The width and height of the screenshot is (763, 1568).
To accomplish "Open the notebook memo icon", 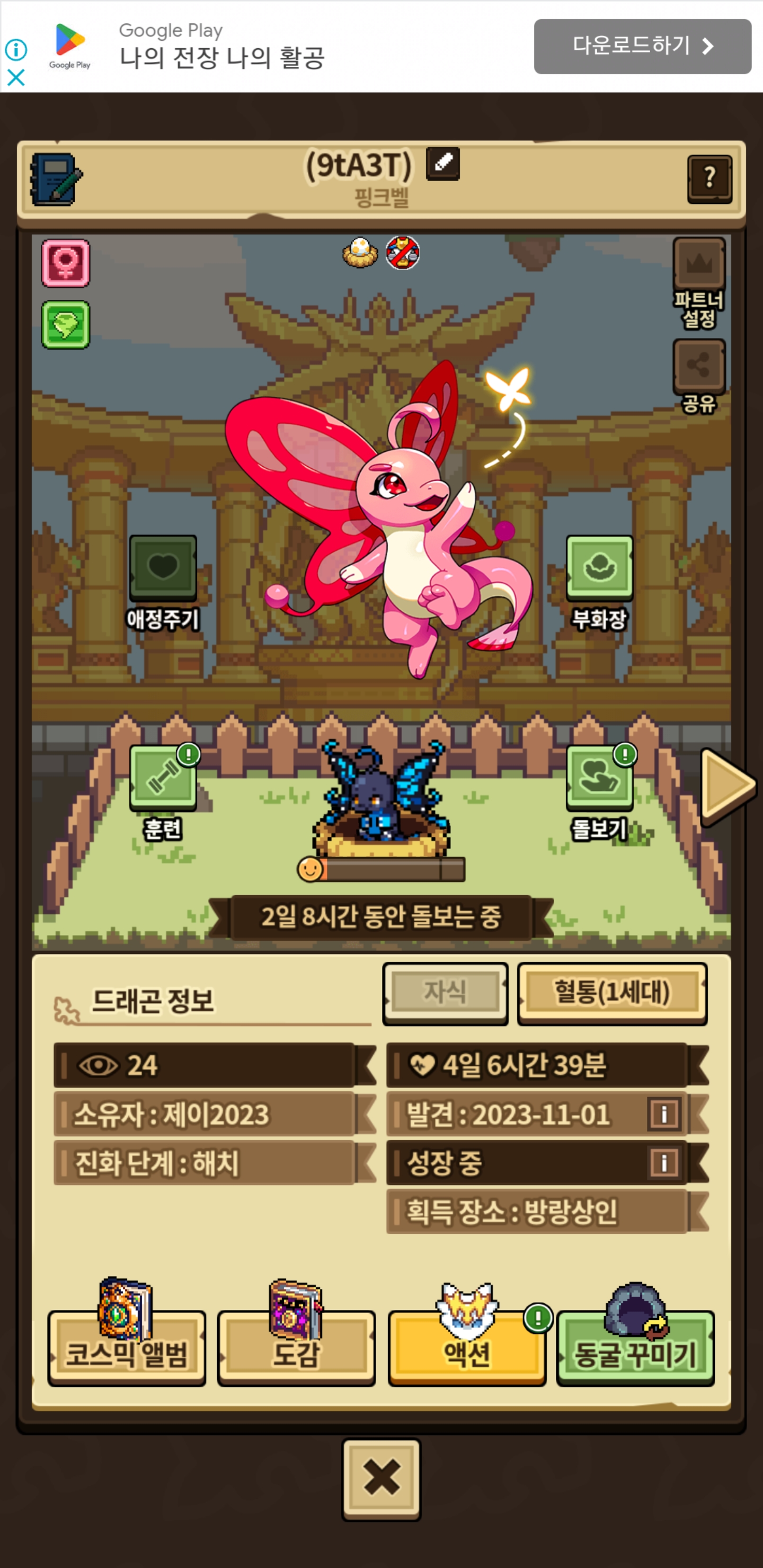I will click(56, 179).
